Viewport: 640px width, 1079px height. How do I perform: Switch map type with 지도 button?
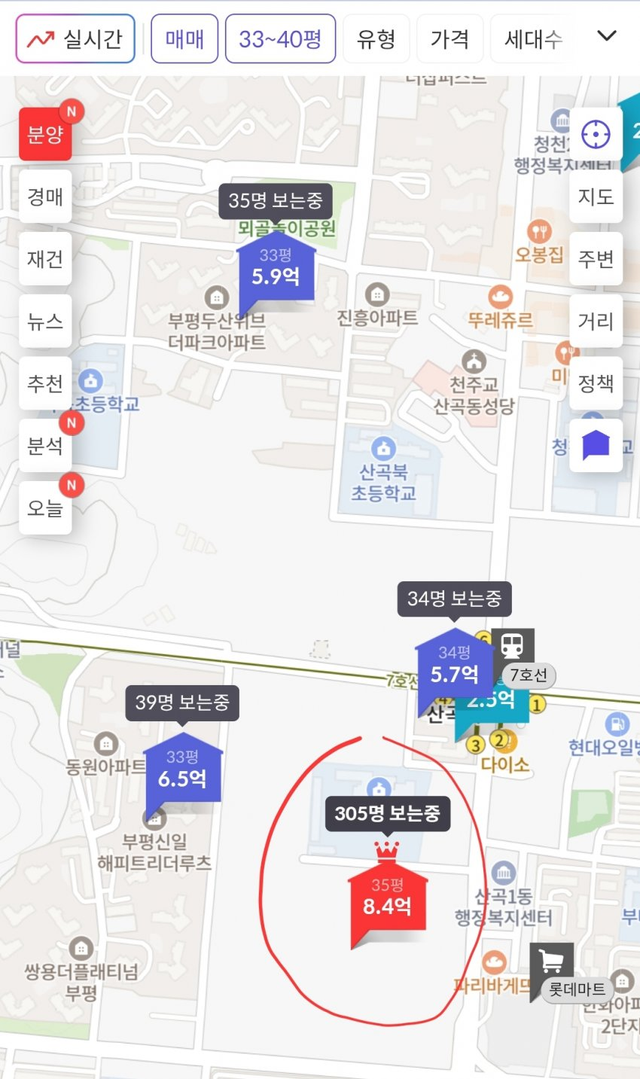pos(596,197)
